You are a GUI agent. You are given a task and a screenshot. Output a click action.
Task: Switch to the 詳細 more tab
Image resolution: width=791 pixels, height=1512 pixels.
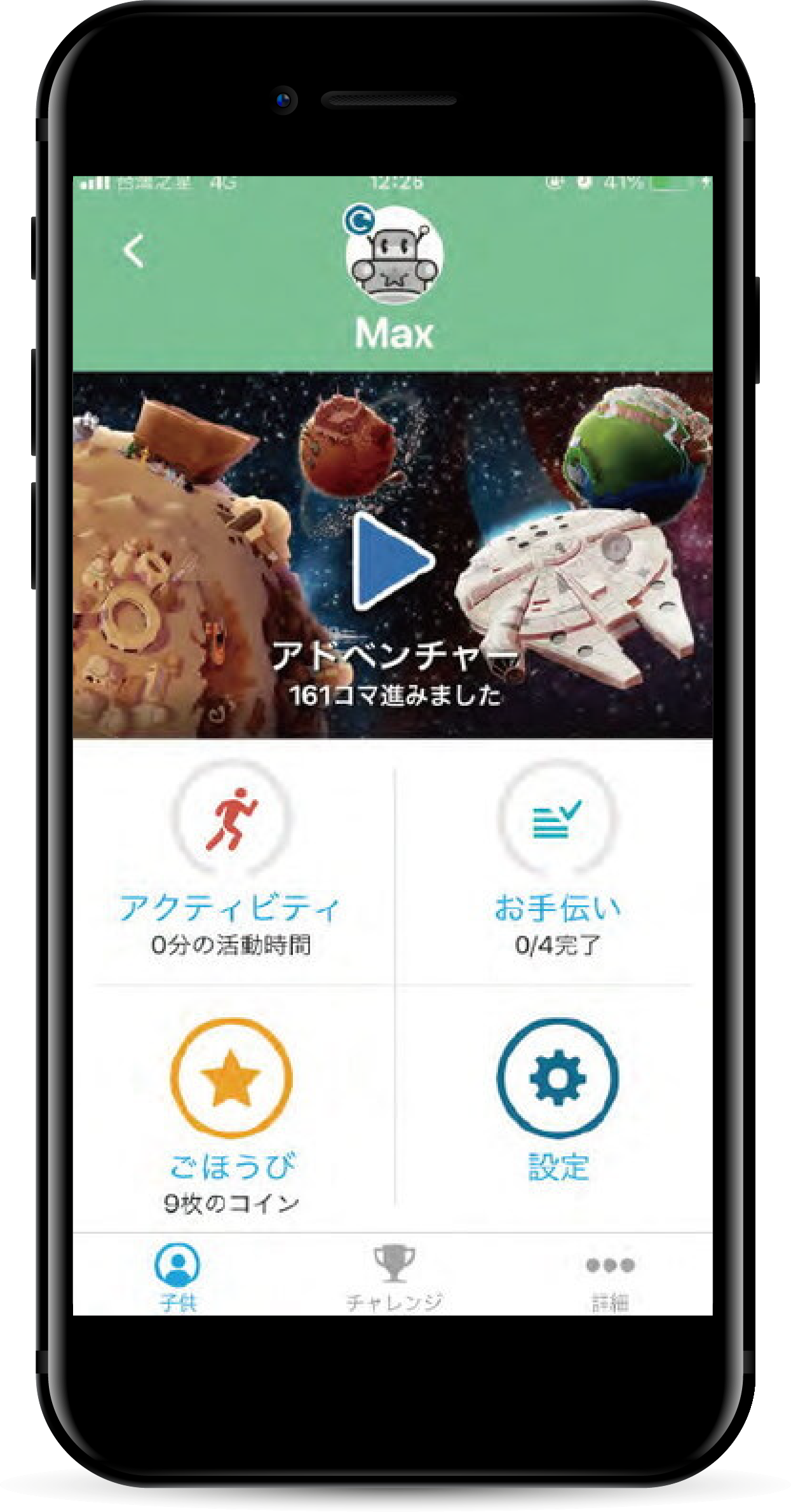tap(610, 1277)
